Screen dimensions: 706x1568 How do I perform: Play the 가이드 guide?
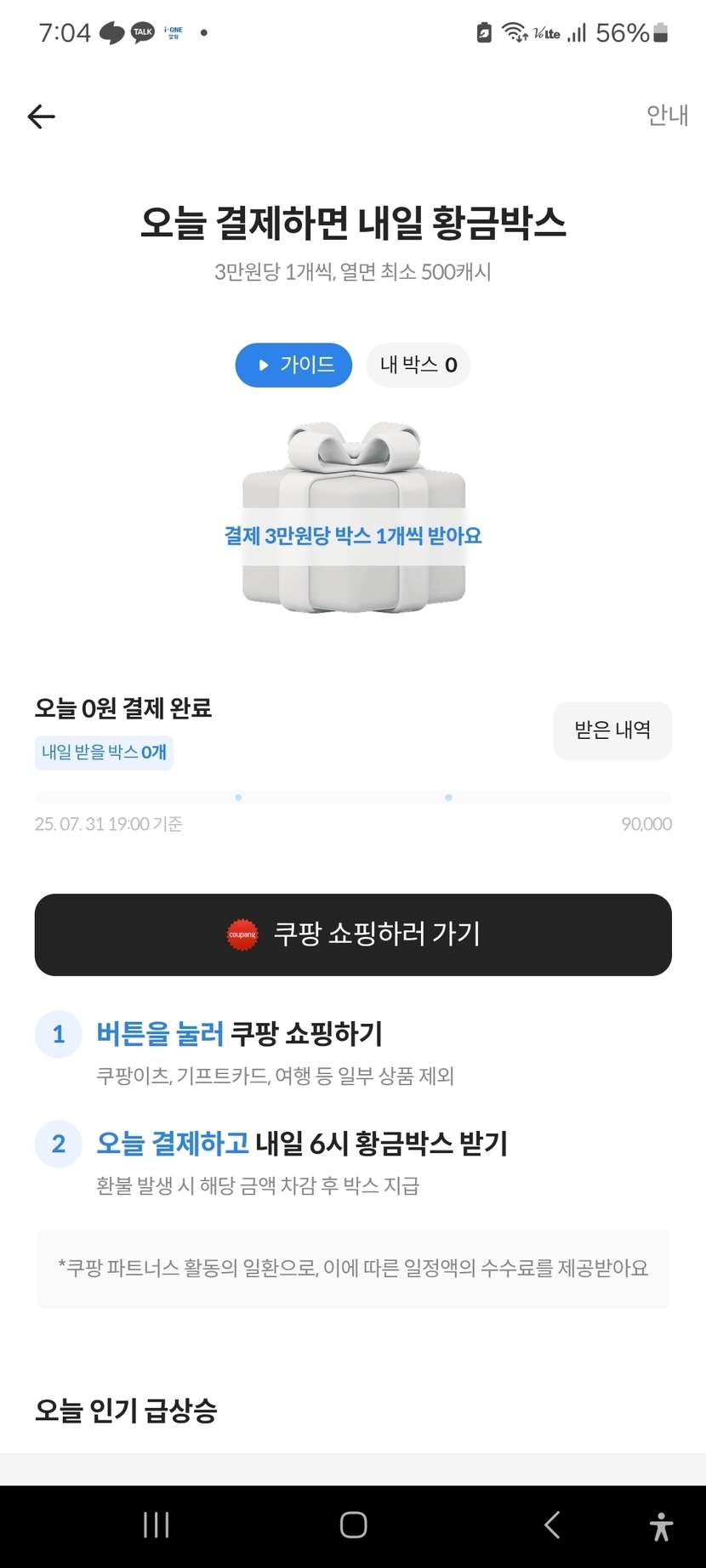point(293,365)
